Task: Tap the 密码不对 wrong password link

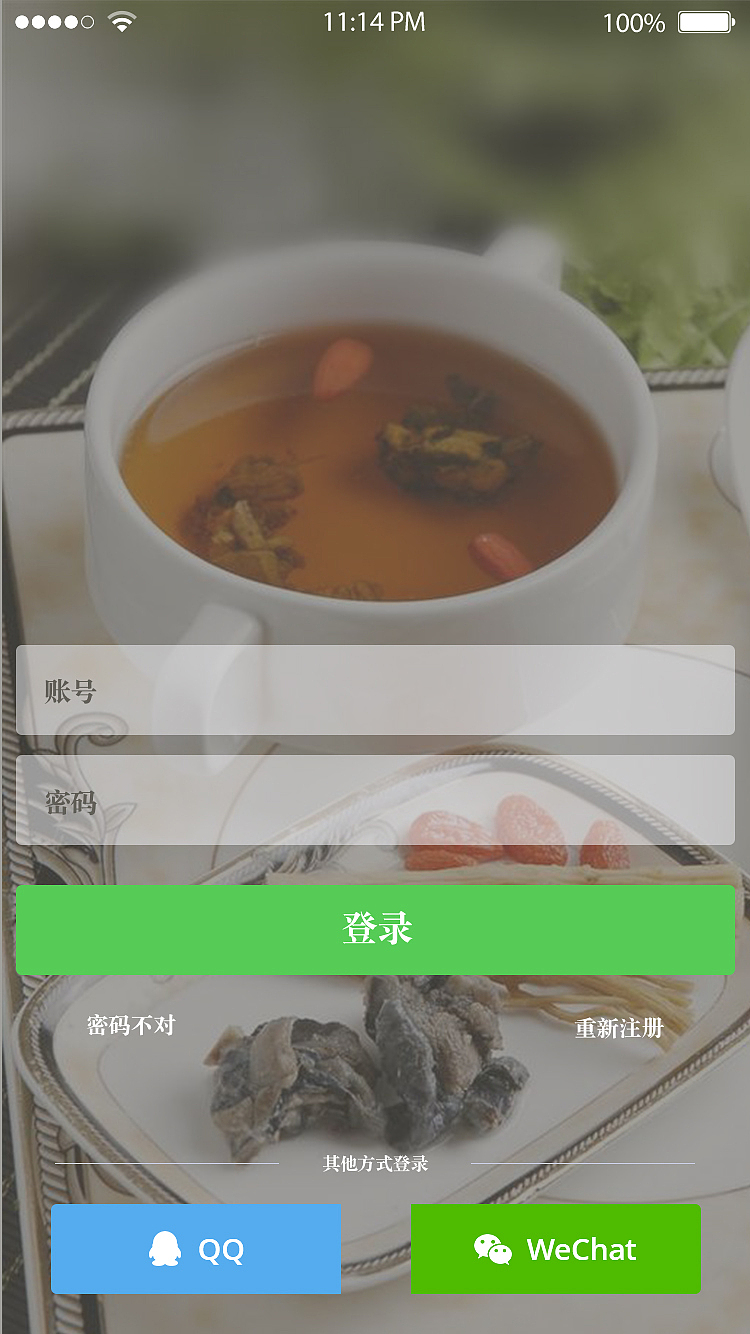Action: [x=128, y=1027]
